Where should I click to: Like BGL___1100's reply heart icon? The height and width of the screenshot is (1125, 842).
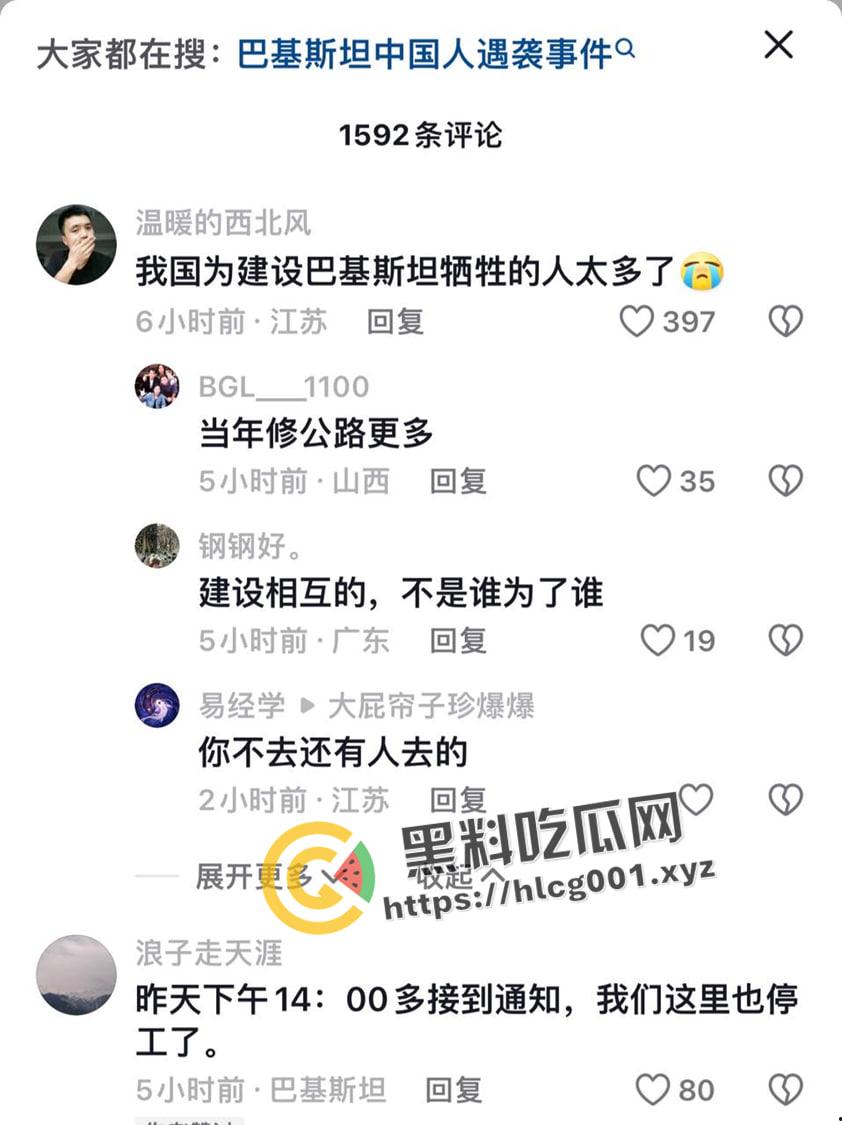(655, 481)
